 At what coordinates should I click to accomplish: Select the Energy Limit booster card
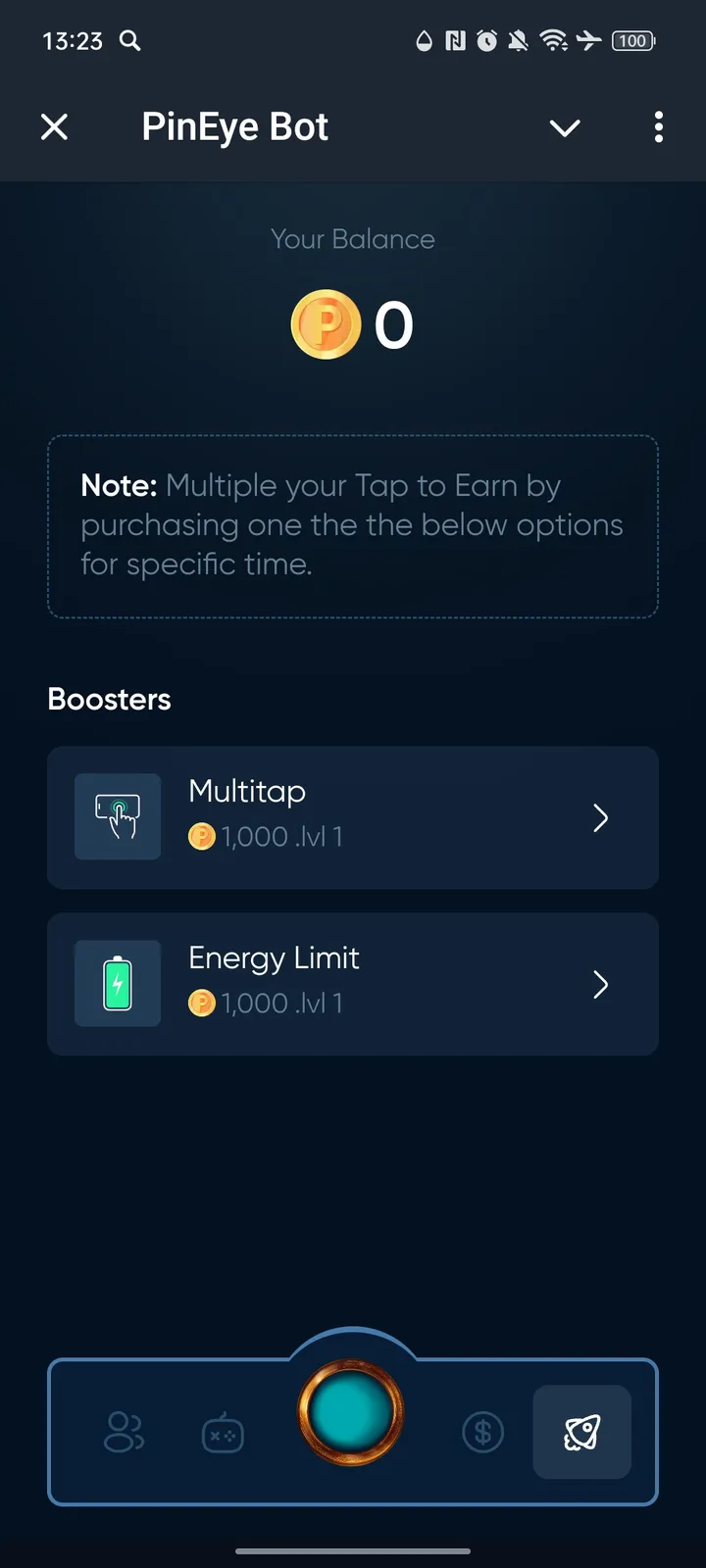coord(353,984)
